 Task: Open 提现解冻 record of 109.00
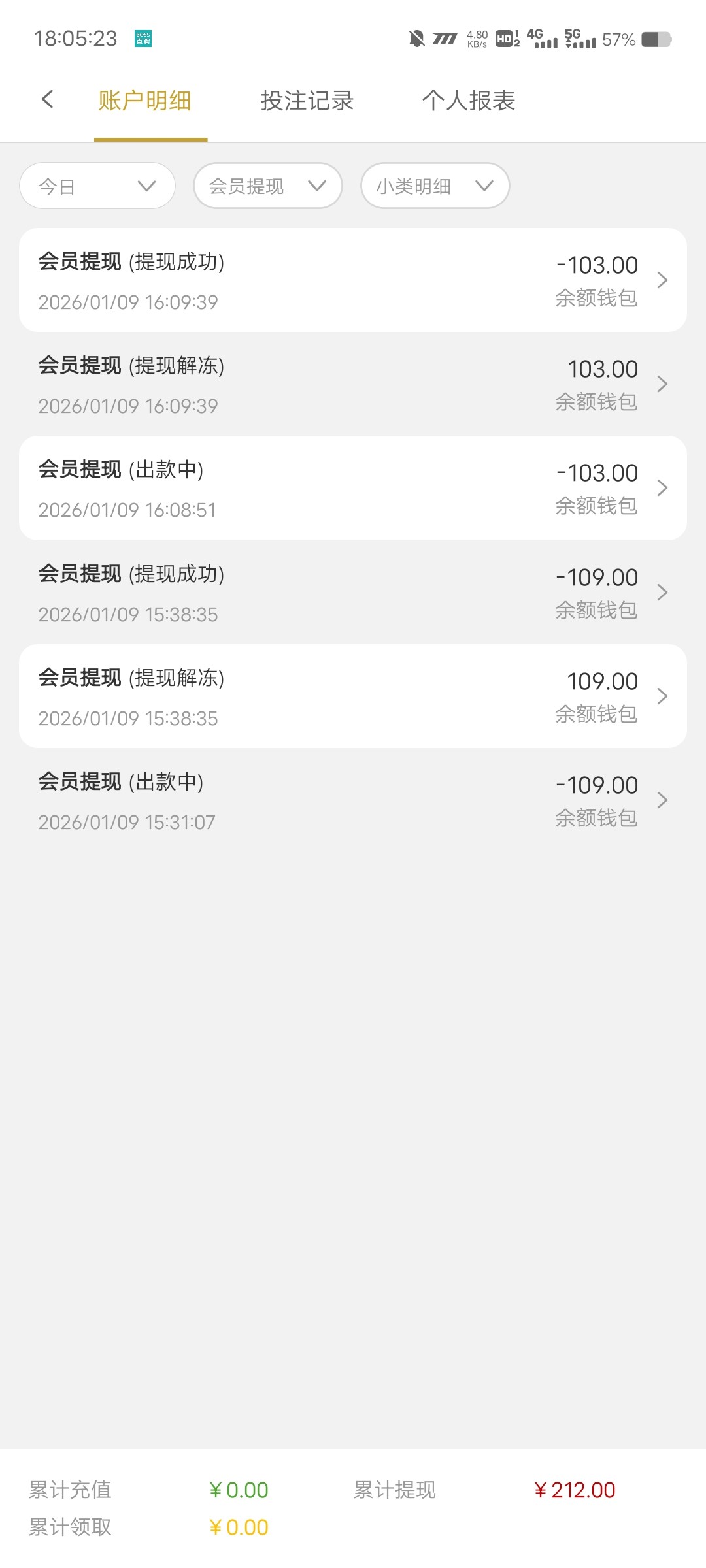[353, 696]
